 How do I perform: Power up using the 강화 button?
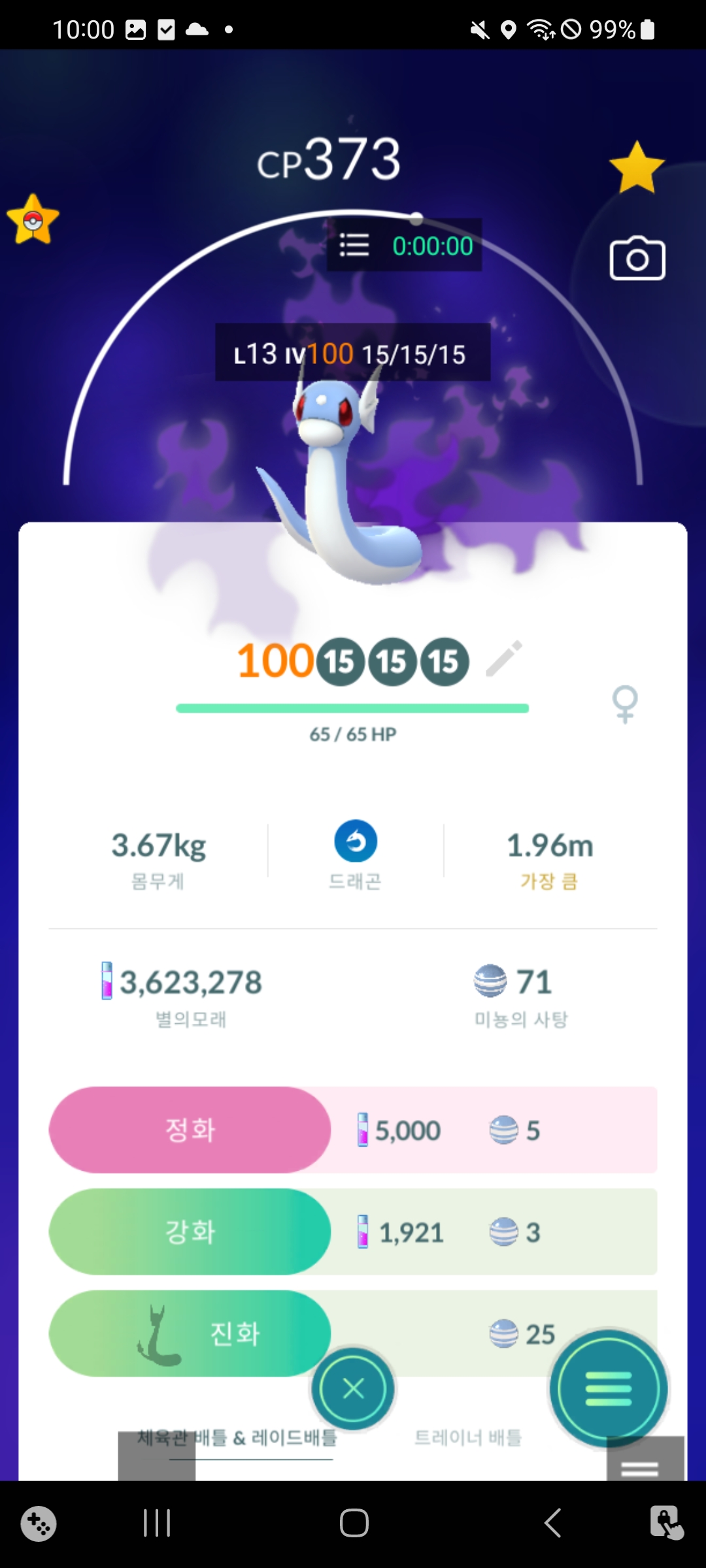pyautogui.click(x=190, y=1232)
